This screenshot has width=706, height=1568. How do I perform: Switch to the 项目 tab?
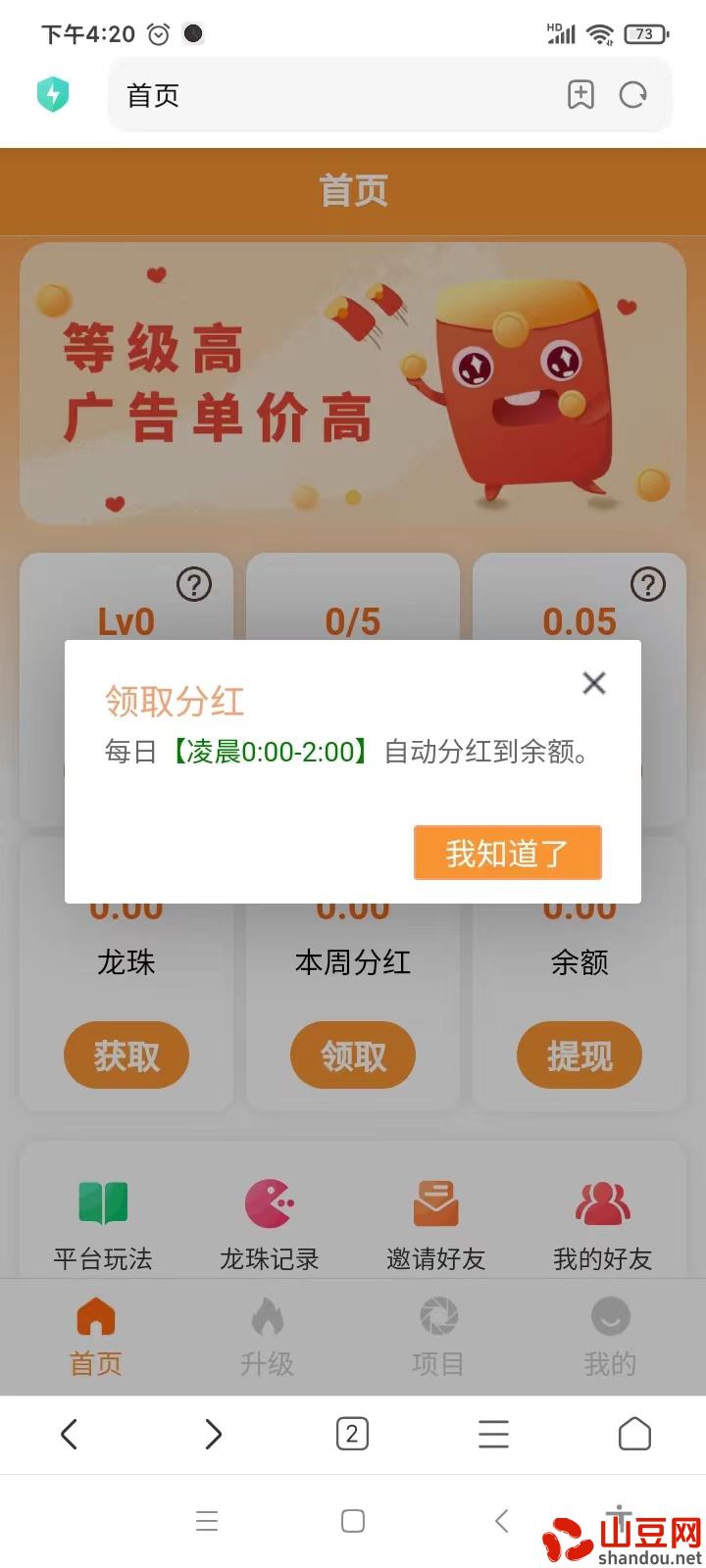437,1336
